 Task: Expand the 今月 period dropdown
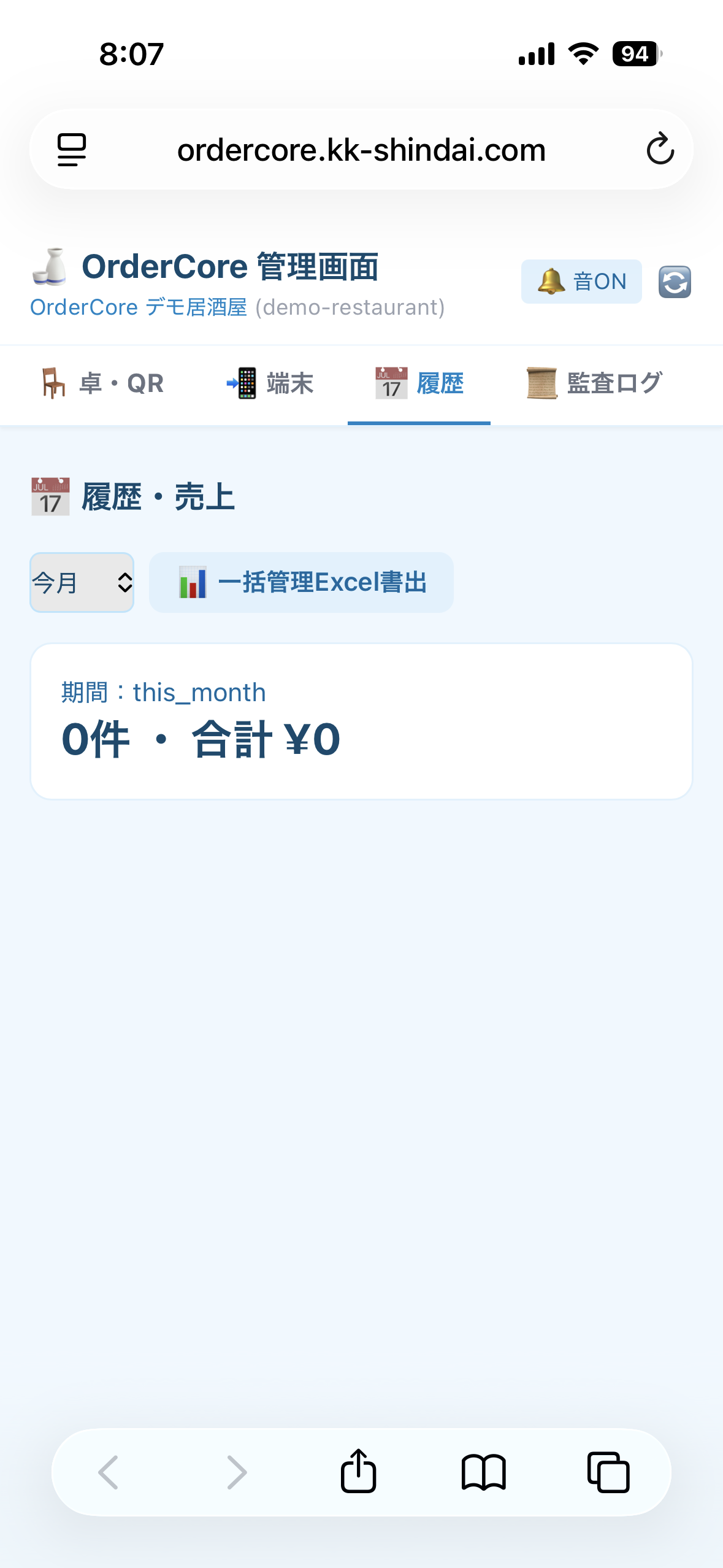[82, 582]
